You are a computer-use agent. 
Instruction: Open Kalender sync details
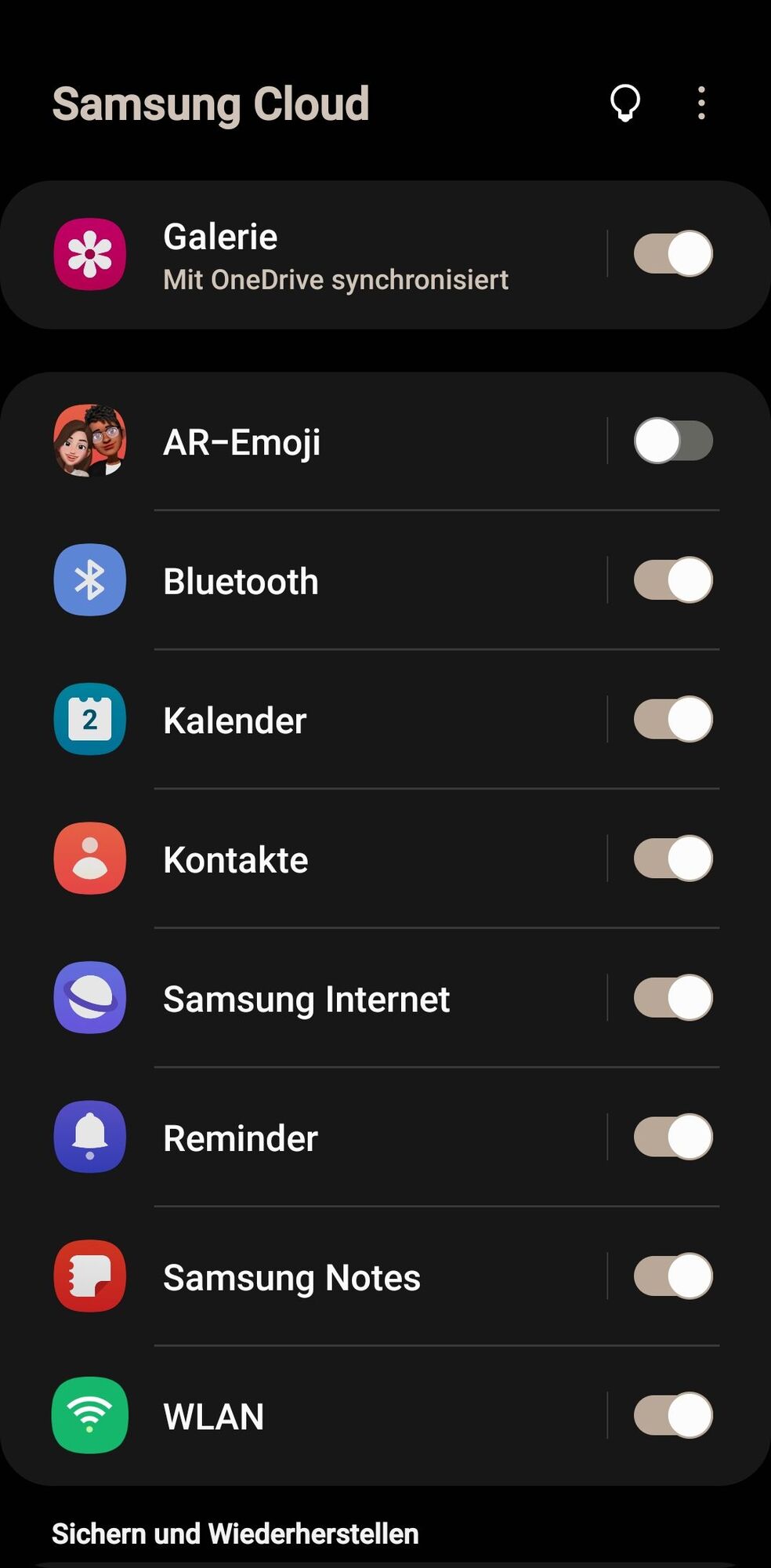point(313,720)
